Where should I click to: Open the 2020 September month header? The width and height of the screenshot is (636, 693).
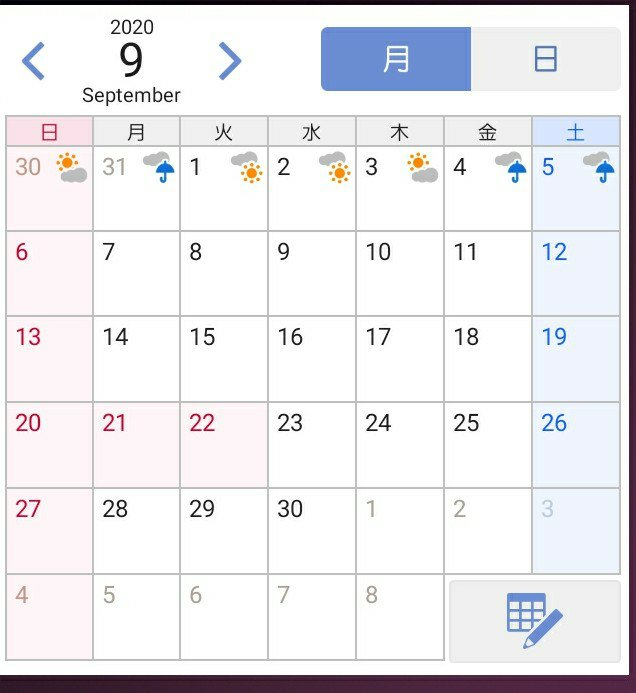coord(131,62)
